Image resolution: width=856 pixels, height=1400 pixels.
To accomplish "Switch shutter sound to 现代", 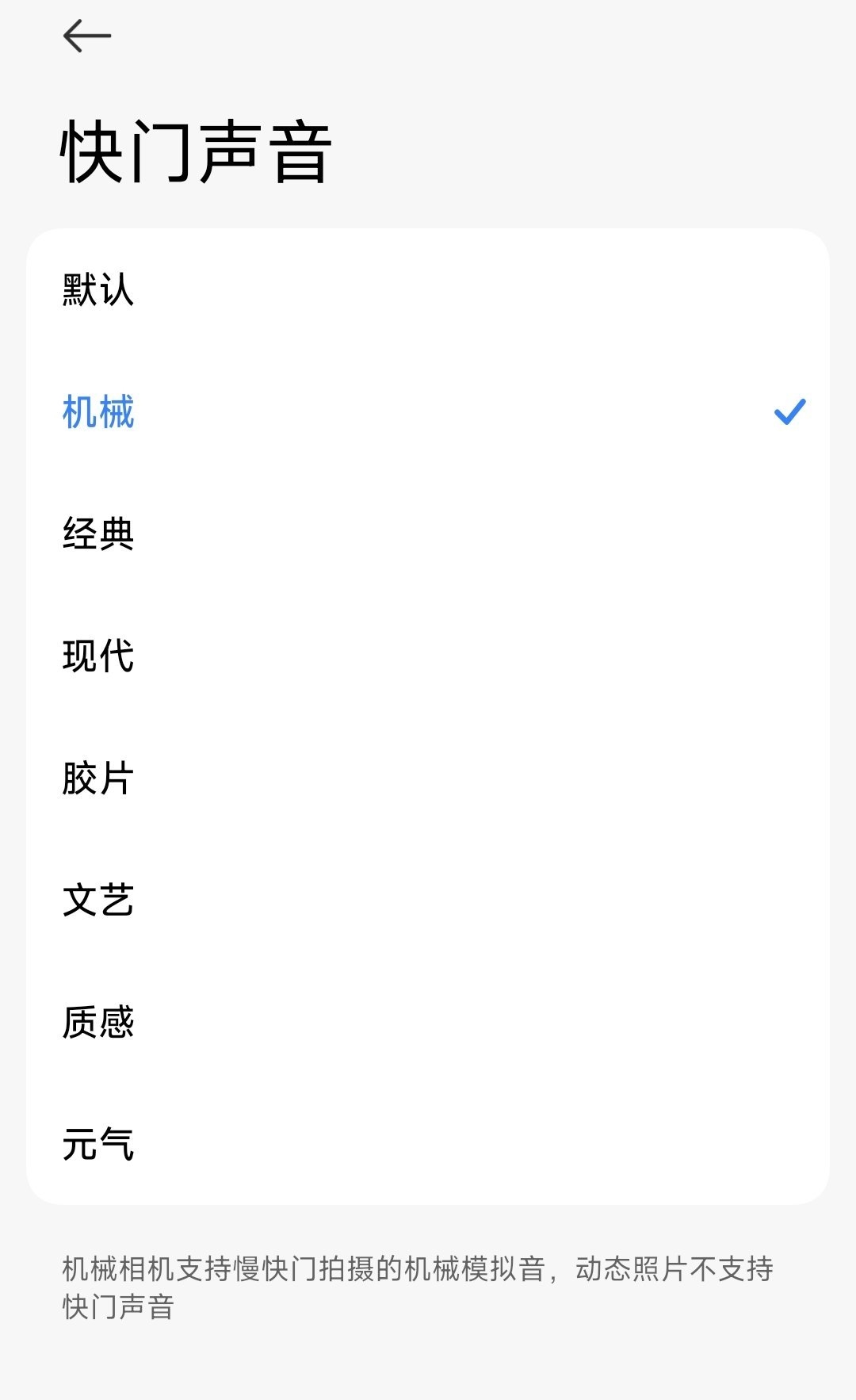I will tap(98, 656).
